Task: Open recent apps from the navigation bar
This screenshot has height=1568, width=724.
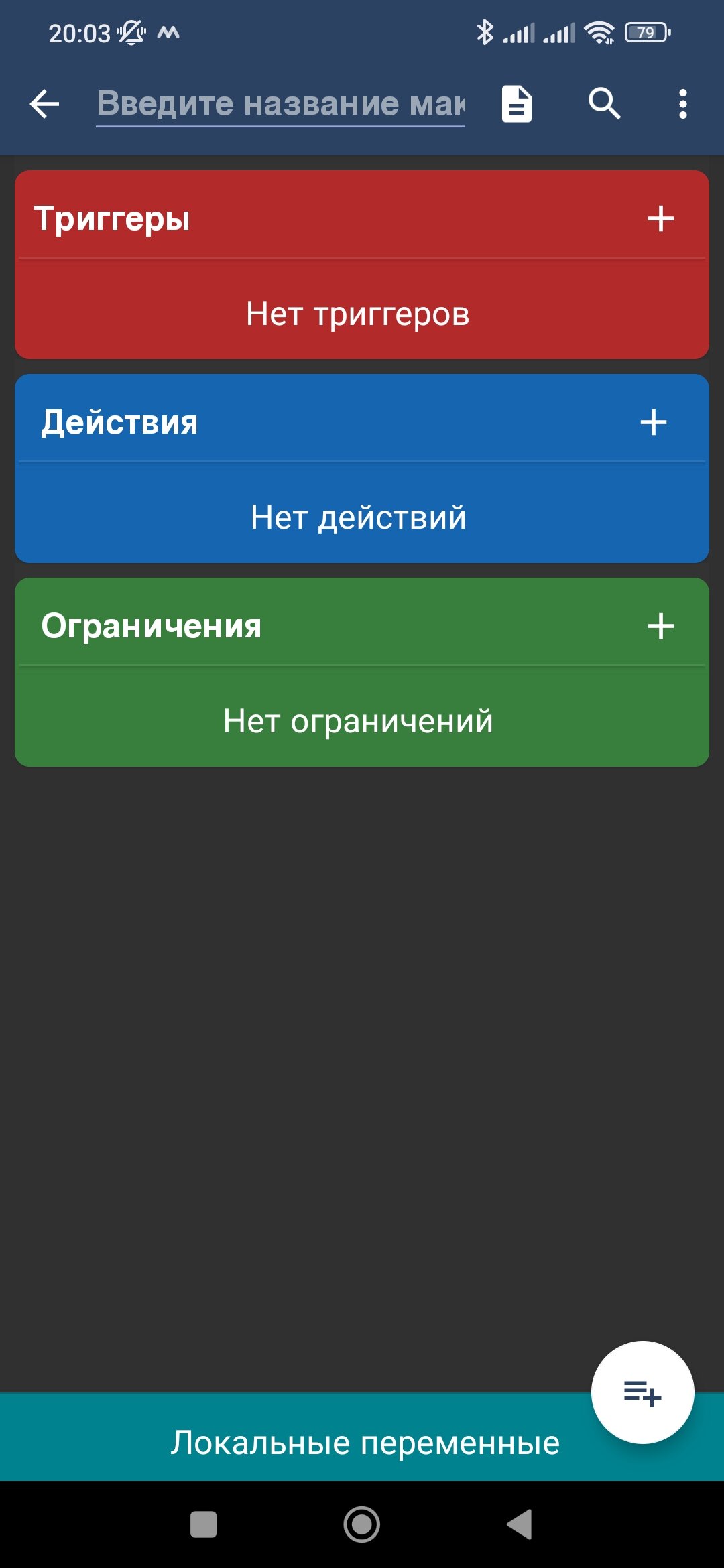Action: (x=204, y=1524)
